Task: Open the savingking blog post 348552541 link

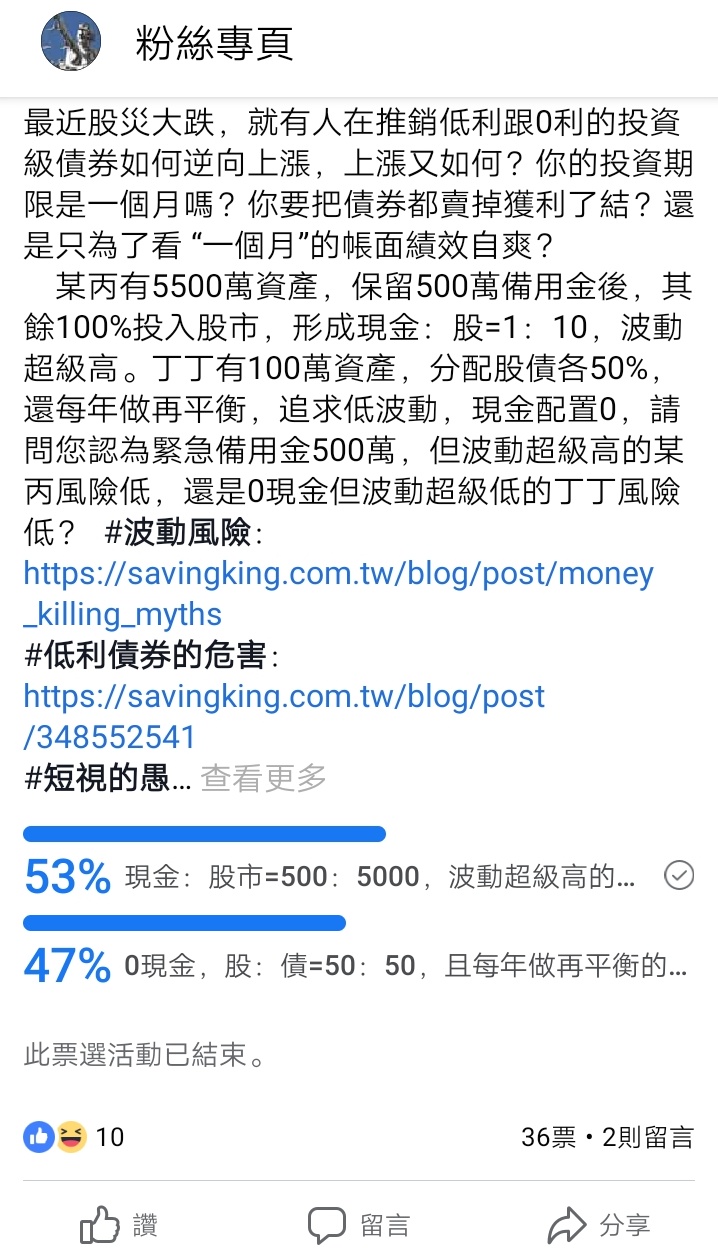Action: point(284,716)
